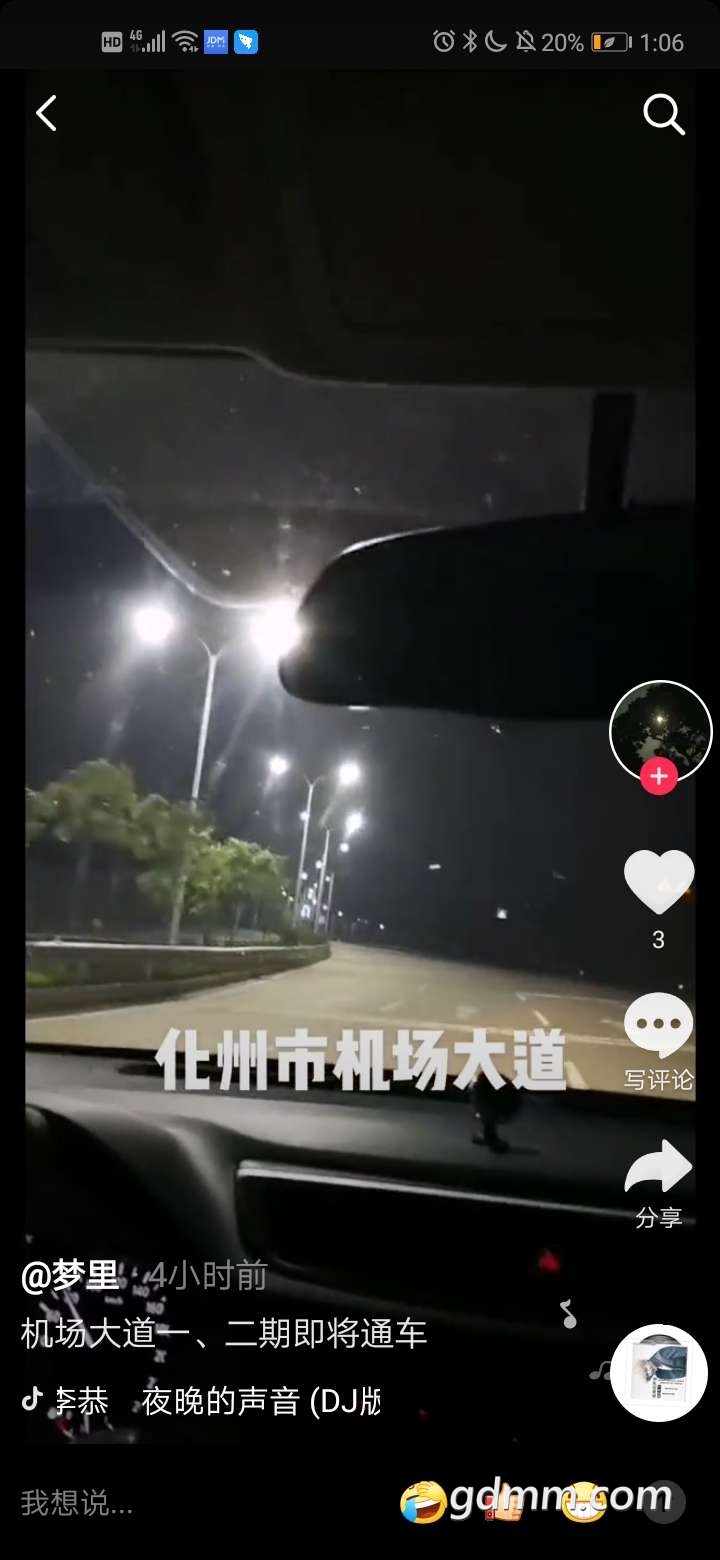The width and height of the screenshot is (720, 1560).
Task: Open the uploader's profile picture
Action: (660, 730)
